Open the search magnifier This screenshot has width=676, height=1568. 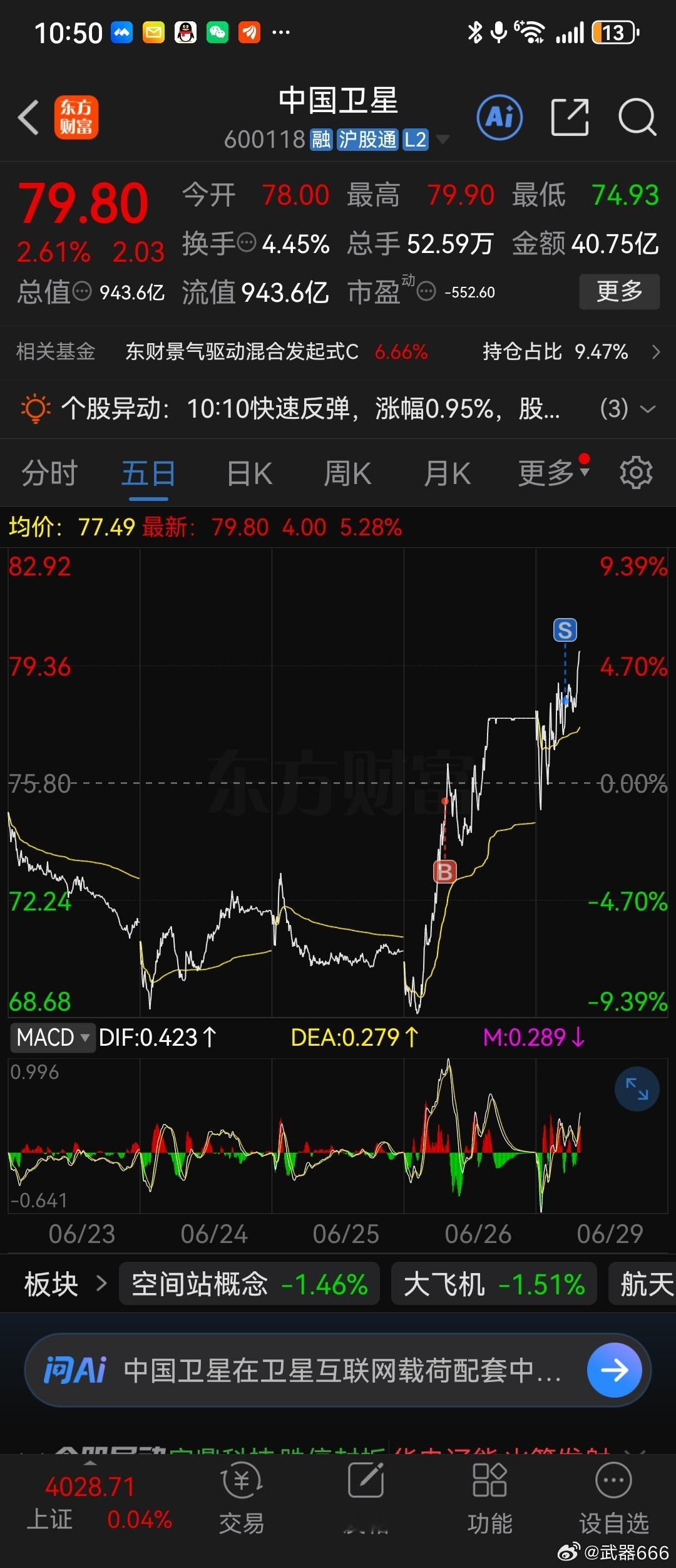(x=637, y=117)
